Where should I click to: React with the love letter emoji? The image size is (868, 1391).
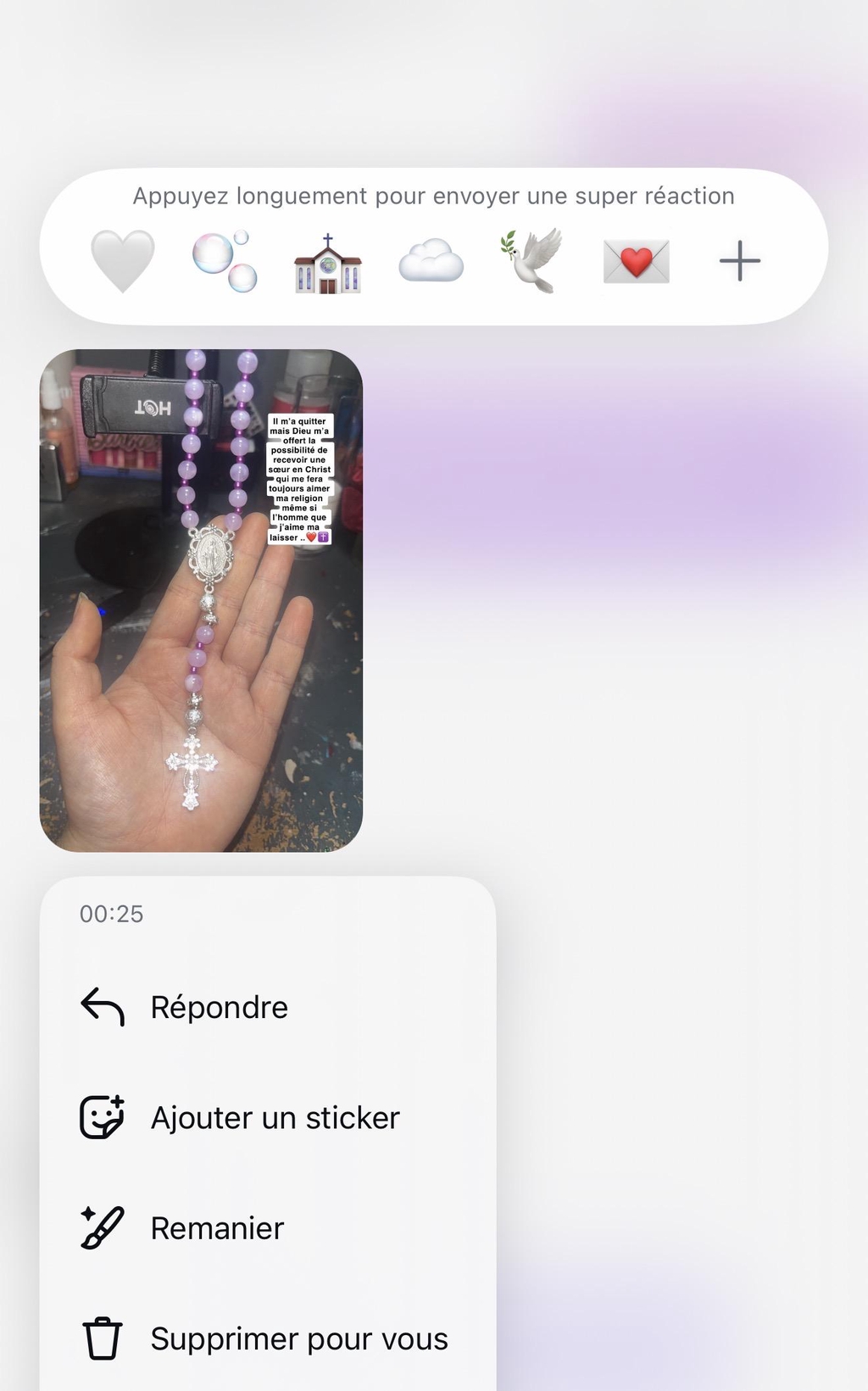[636, 260]
